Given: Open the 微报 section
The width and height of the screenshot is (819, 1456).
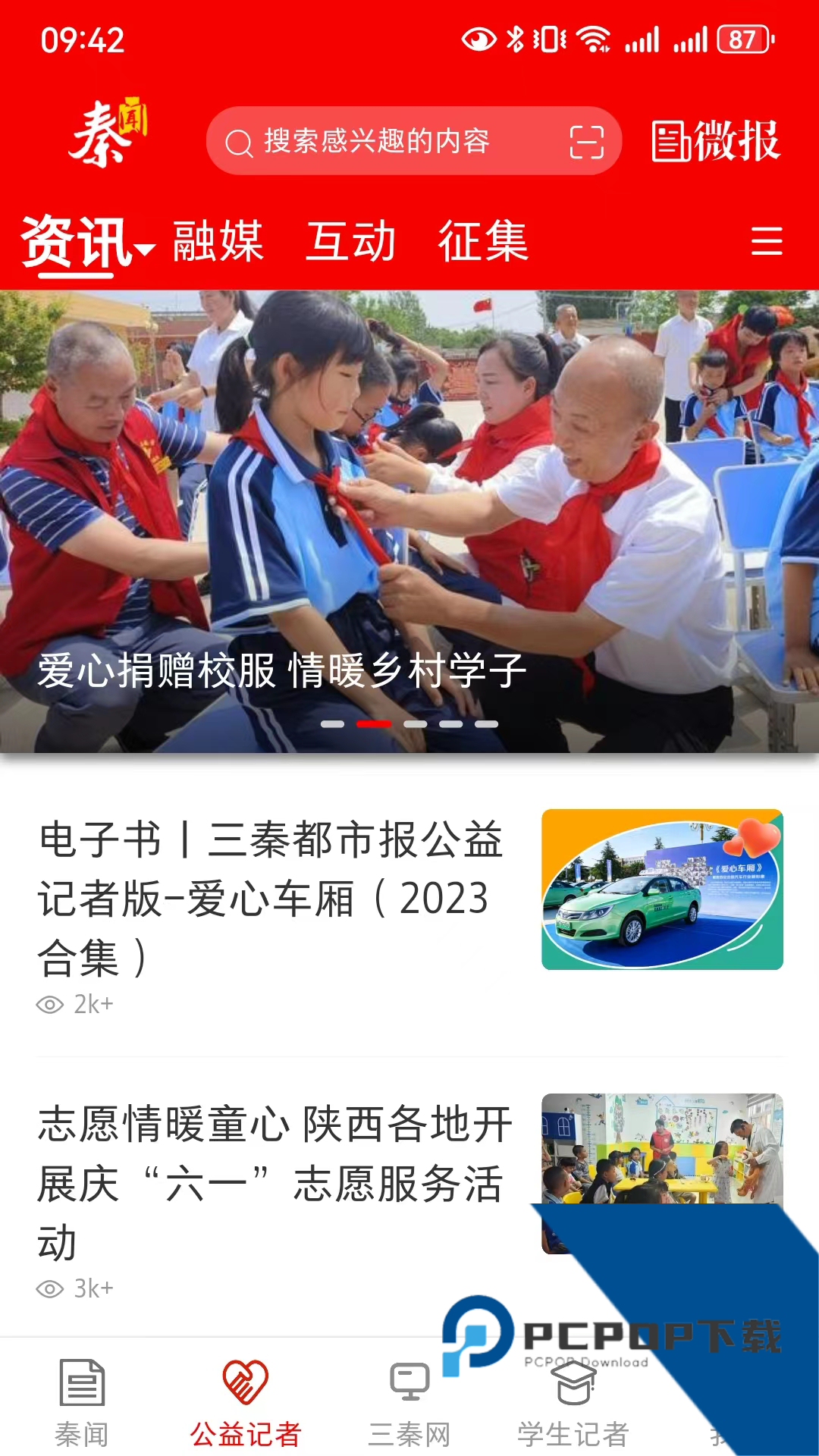Looking at the screenshot, I should pyautogui.click(x=716, y=141).
